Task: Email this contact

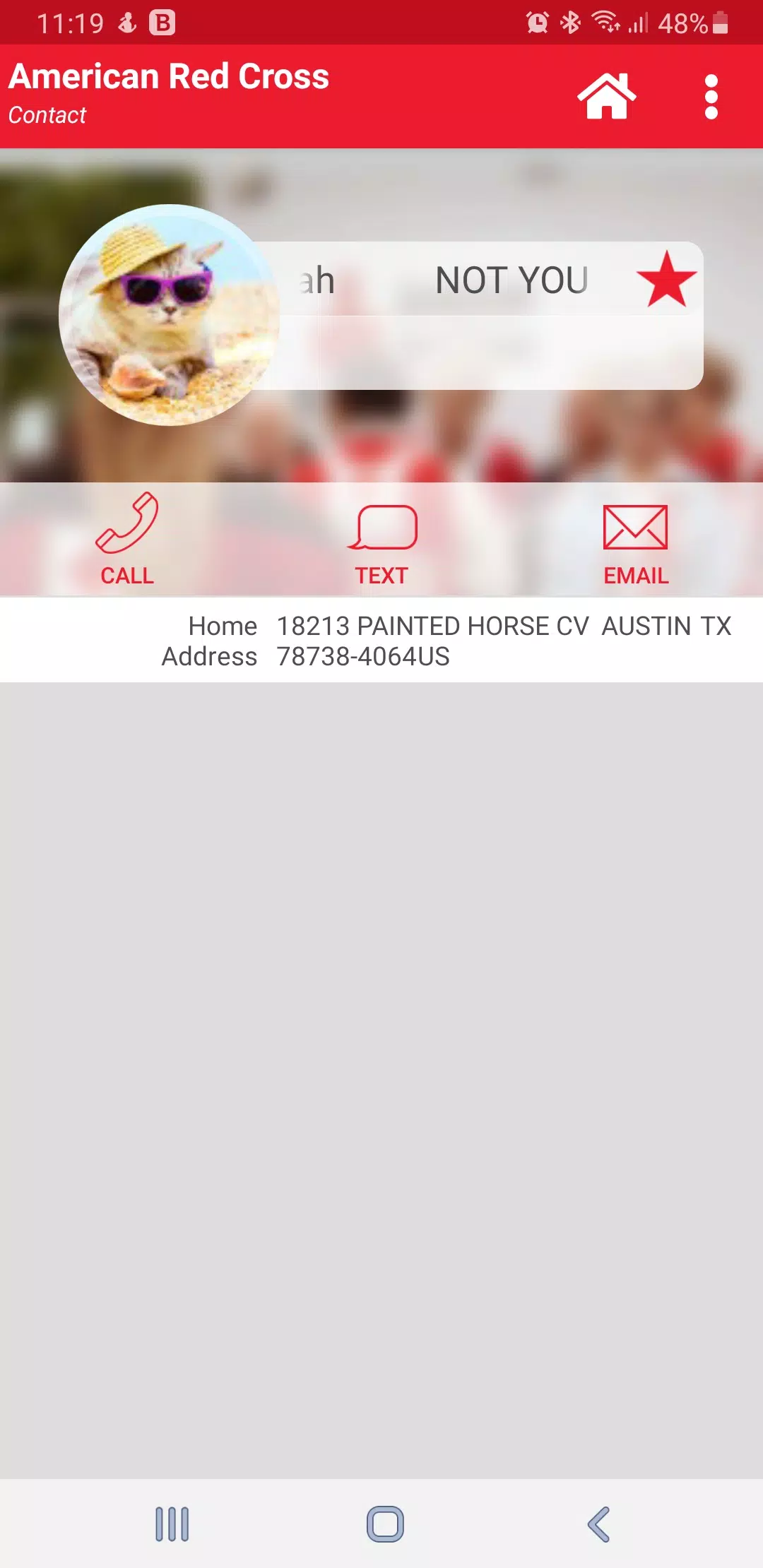Action: tap(635, 540)
